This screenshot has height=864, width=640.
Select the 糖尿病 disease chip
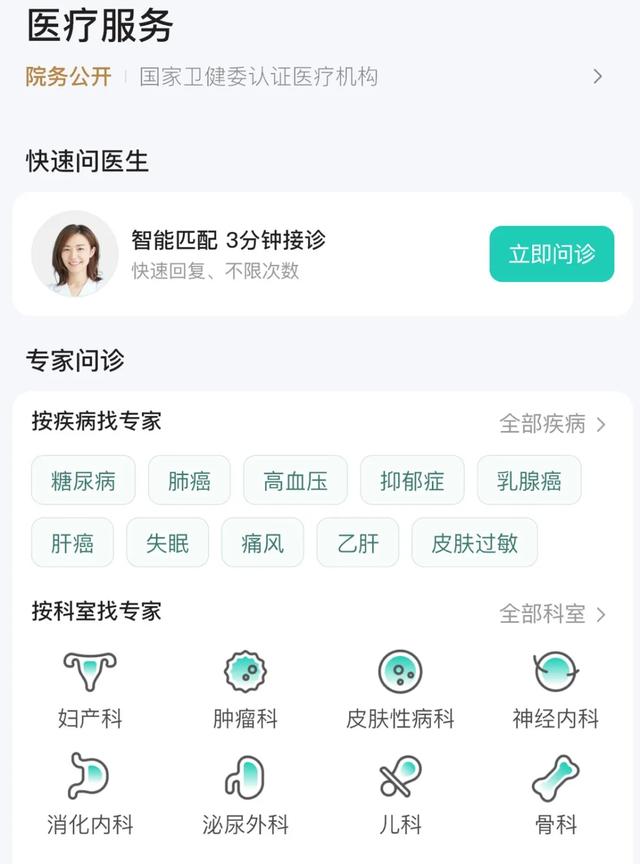pyautogui.click(x=84, y=481)
